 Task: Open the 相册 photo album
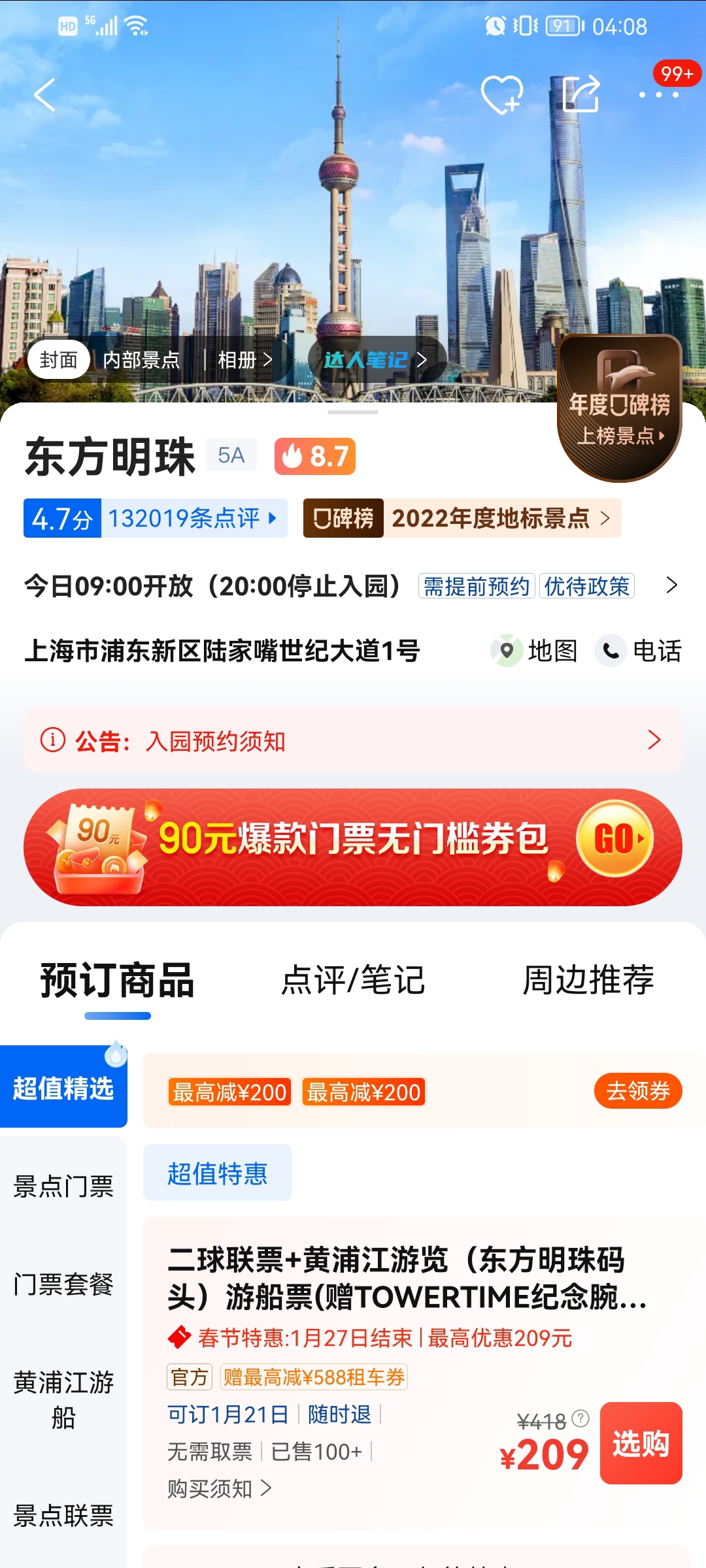coord(244,360)
